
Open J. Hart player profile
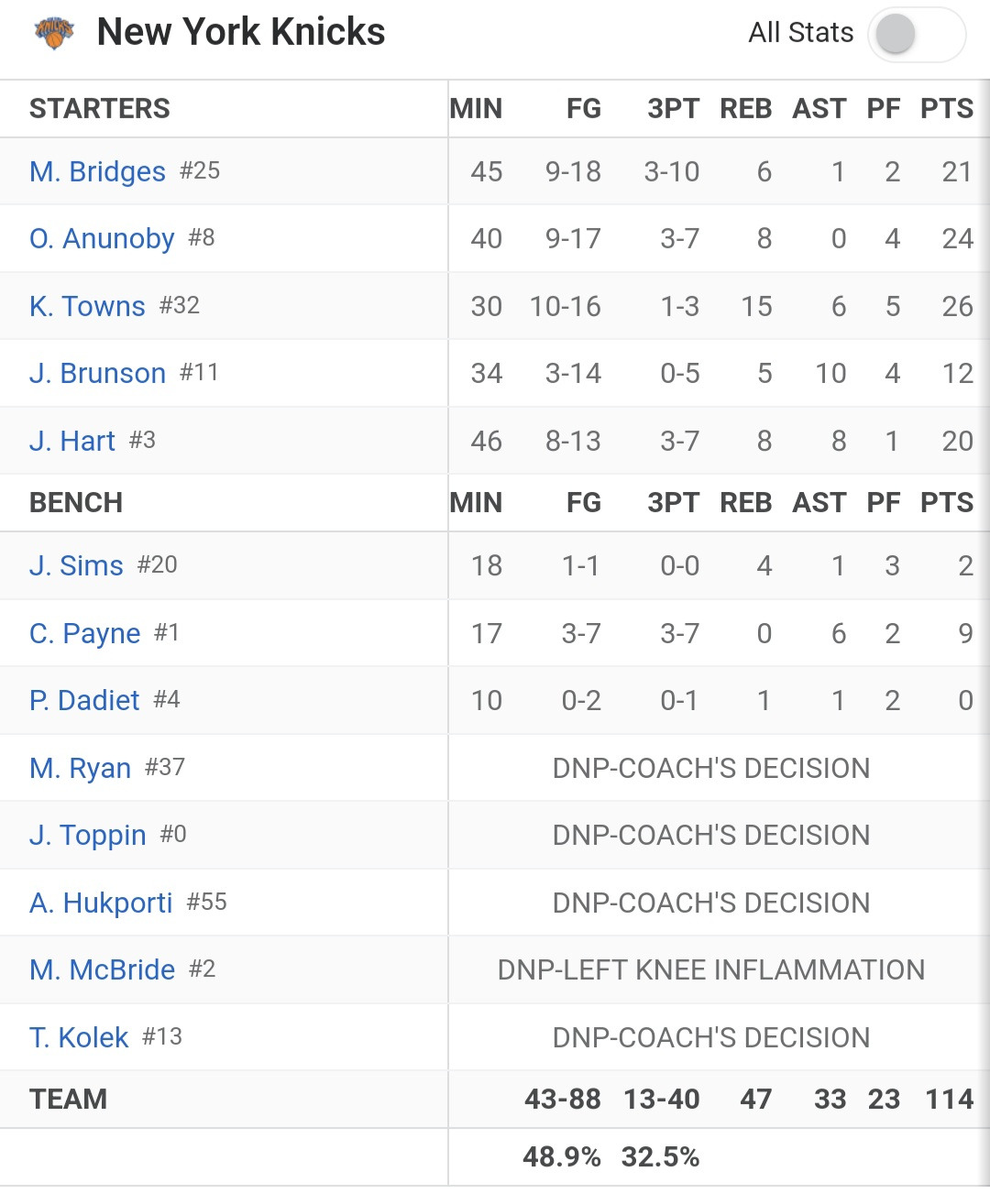(x=72, y=441)
